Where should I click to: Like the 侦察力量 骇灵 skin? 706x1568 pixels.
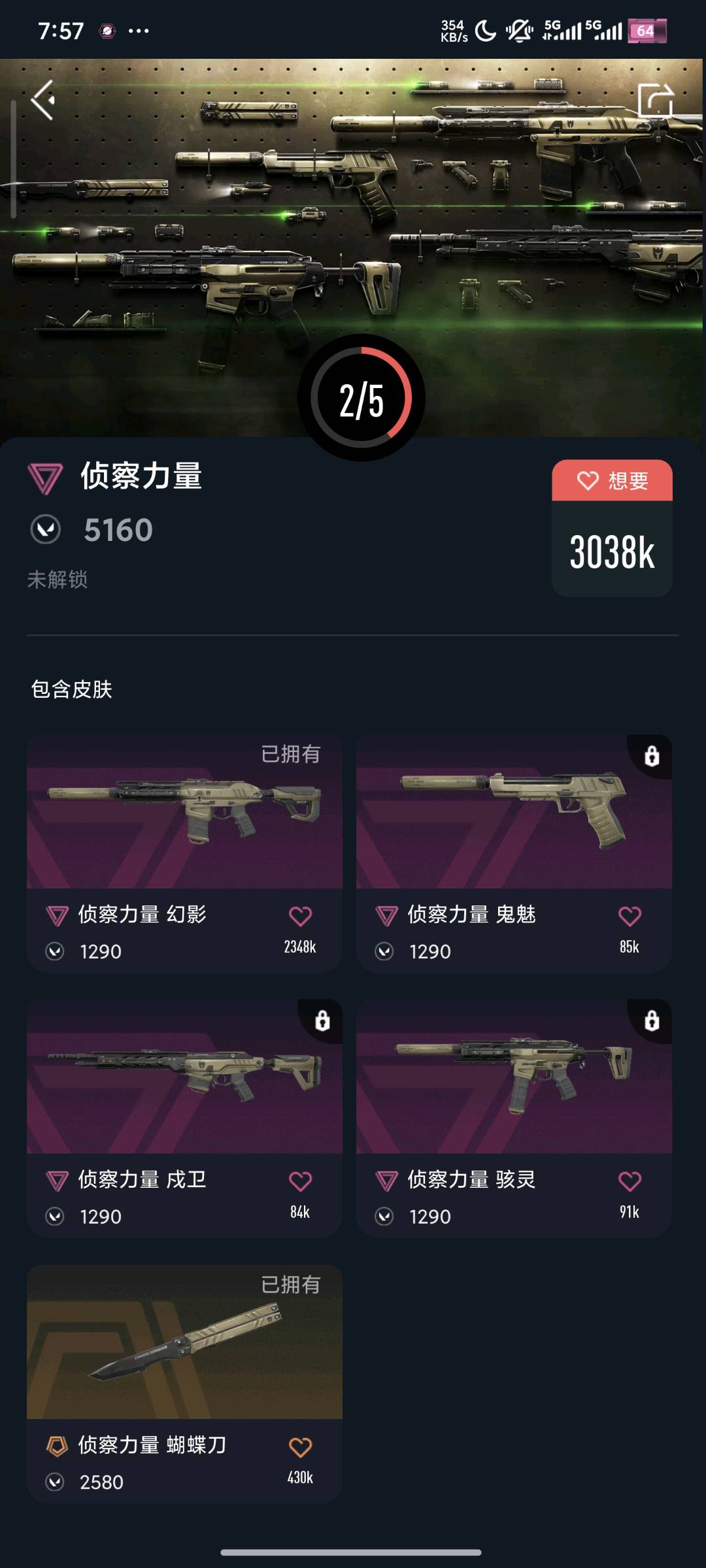(630, 1181)
